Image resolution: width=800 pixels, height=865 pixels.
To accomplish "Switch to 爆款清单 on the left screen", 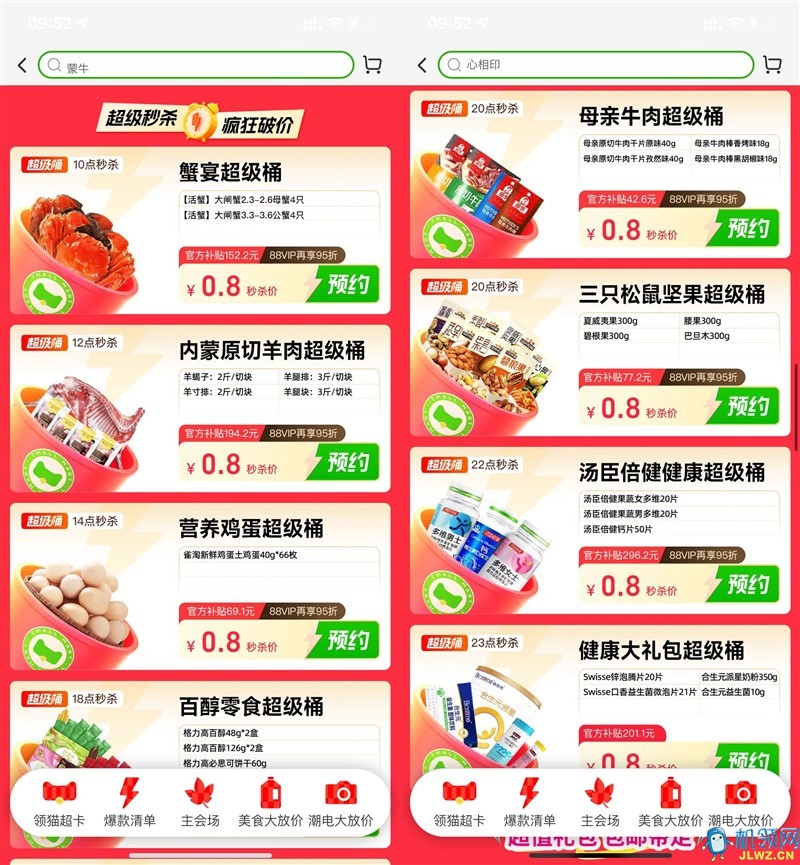I will coord(130,803).
